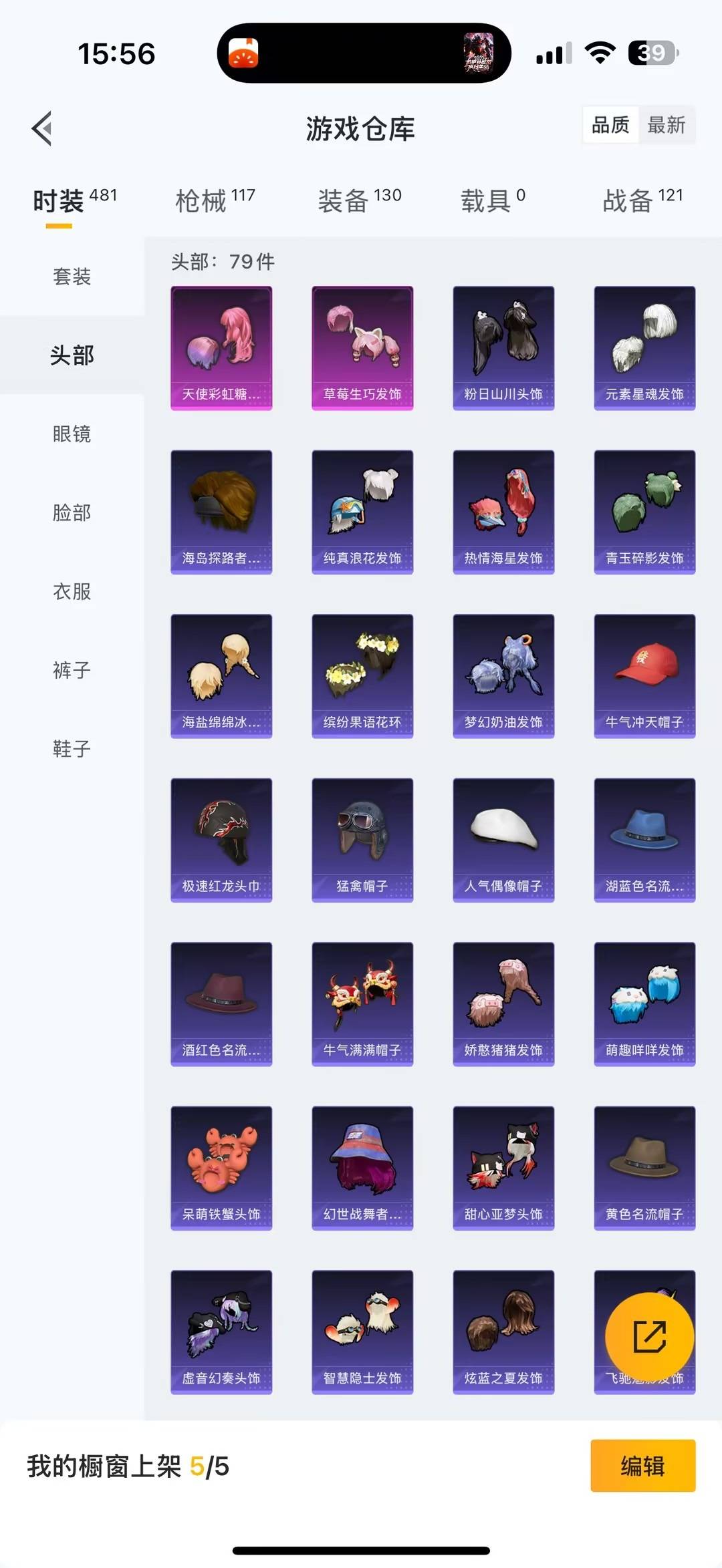View the 猛禽帽子 item
The image size is (722, 1568).
[x=362, y=840]
